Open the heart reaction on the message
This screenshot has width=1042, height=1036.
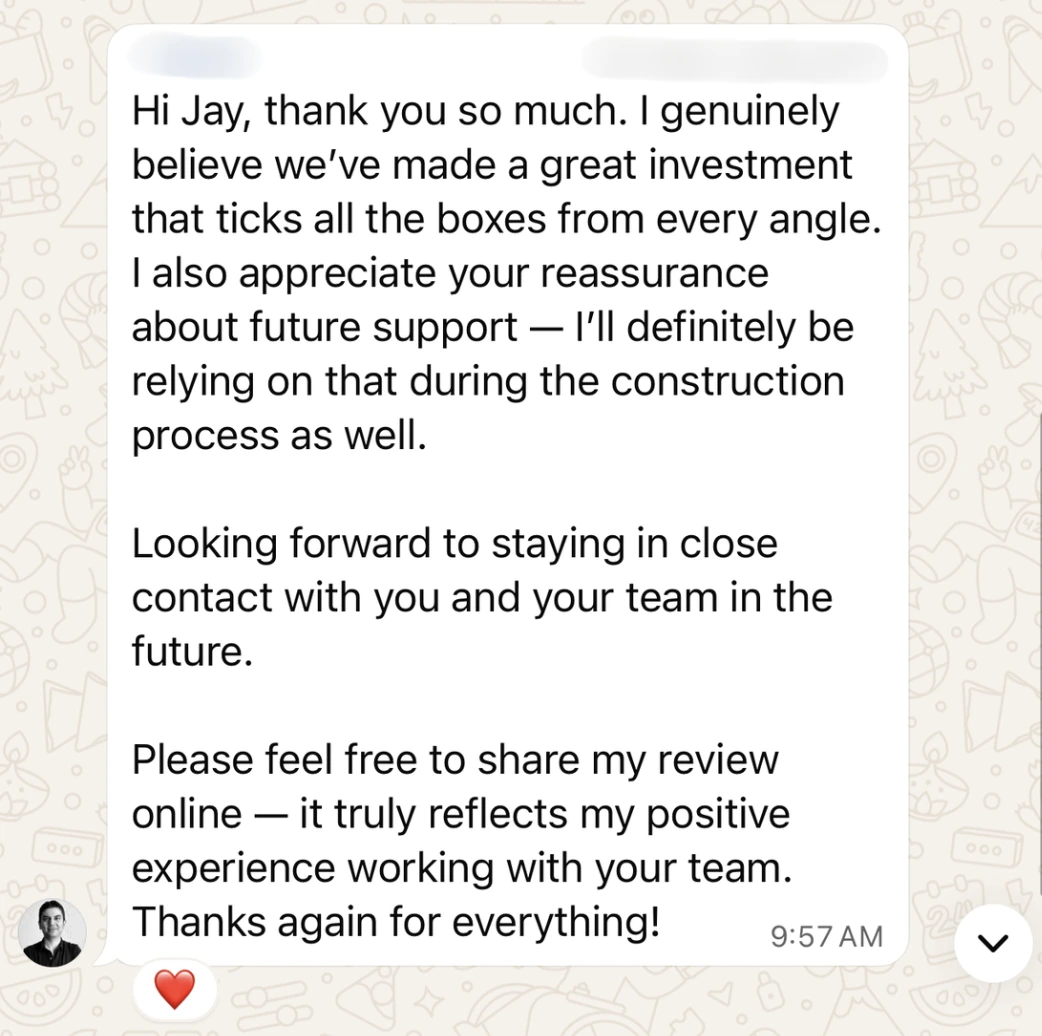coord(175,990)
